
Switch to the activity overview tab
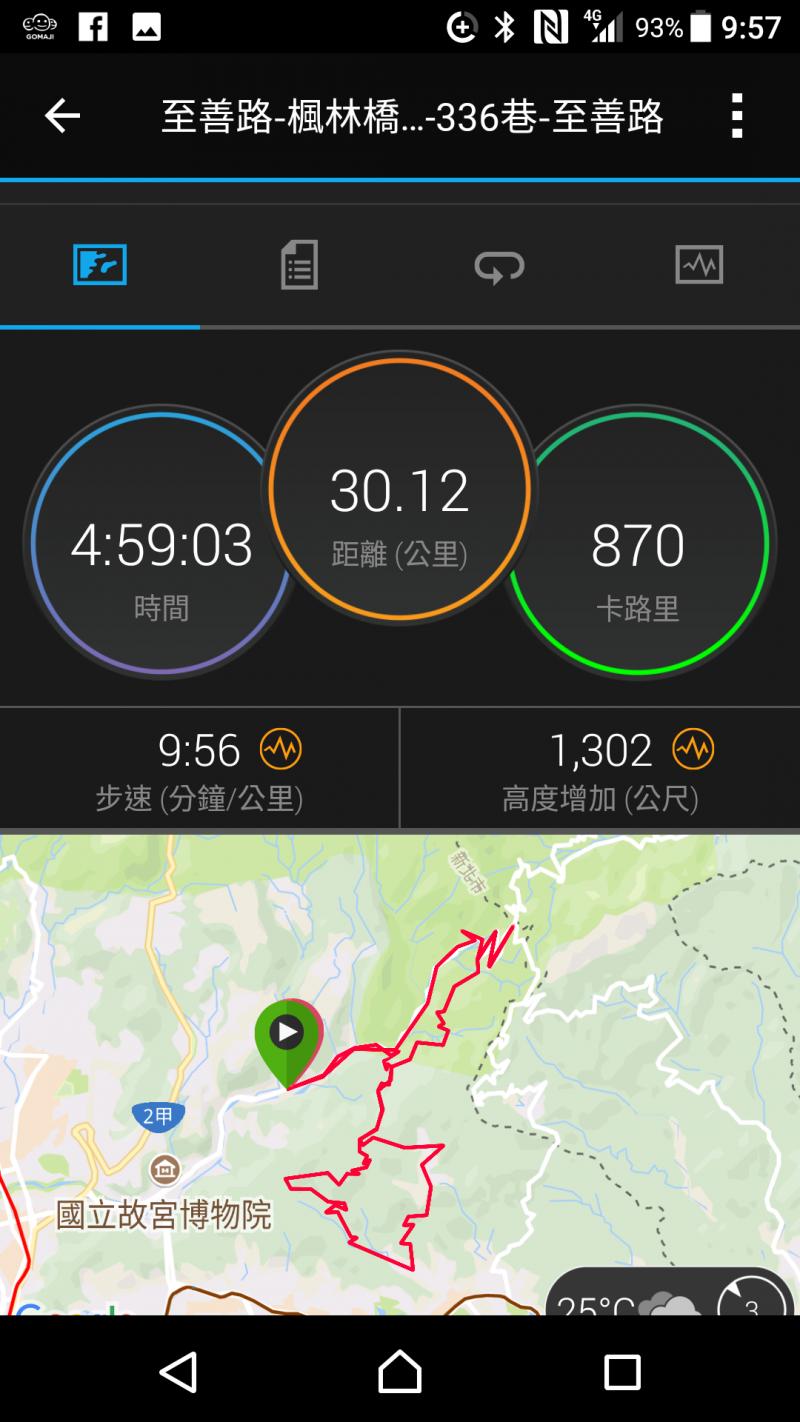[x=100, y=266]
